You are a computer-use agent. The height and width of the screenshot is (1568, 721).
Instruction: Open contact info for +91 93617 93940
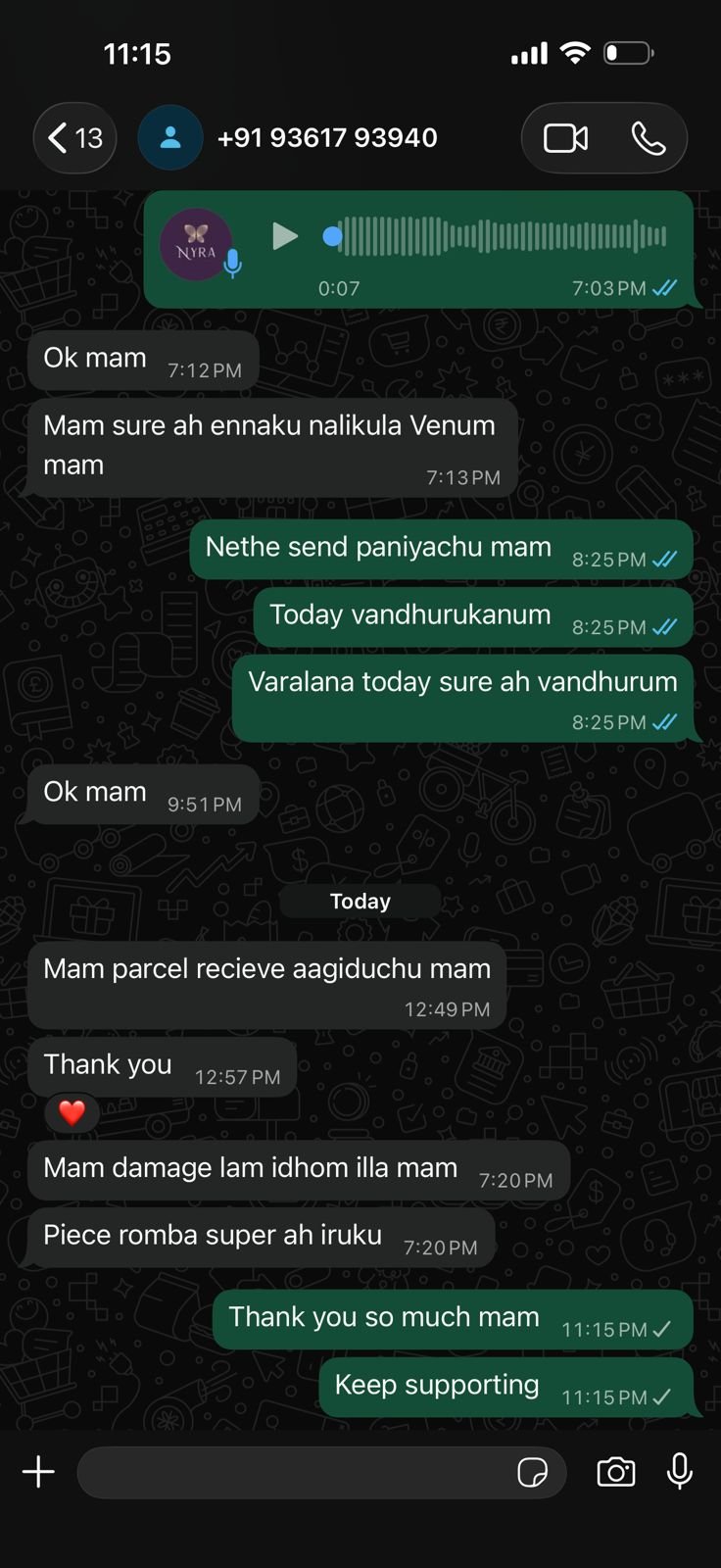tap(326, 138)
